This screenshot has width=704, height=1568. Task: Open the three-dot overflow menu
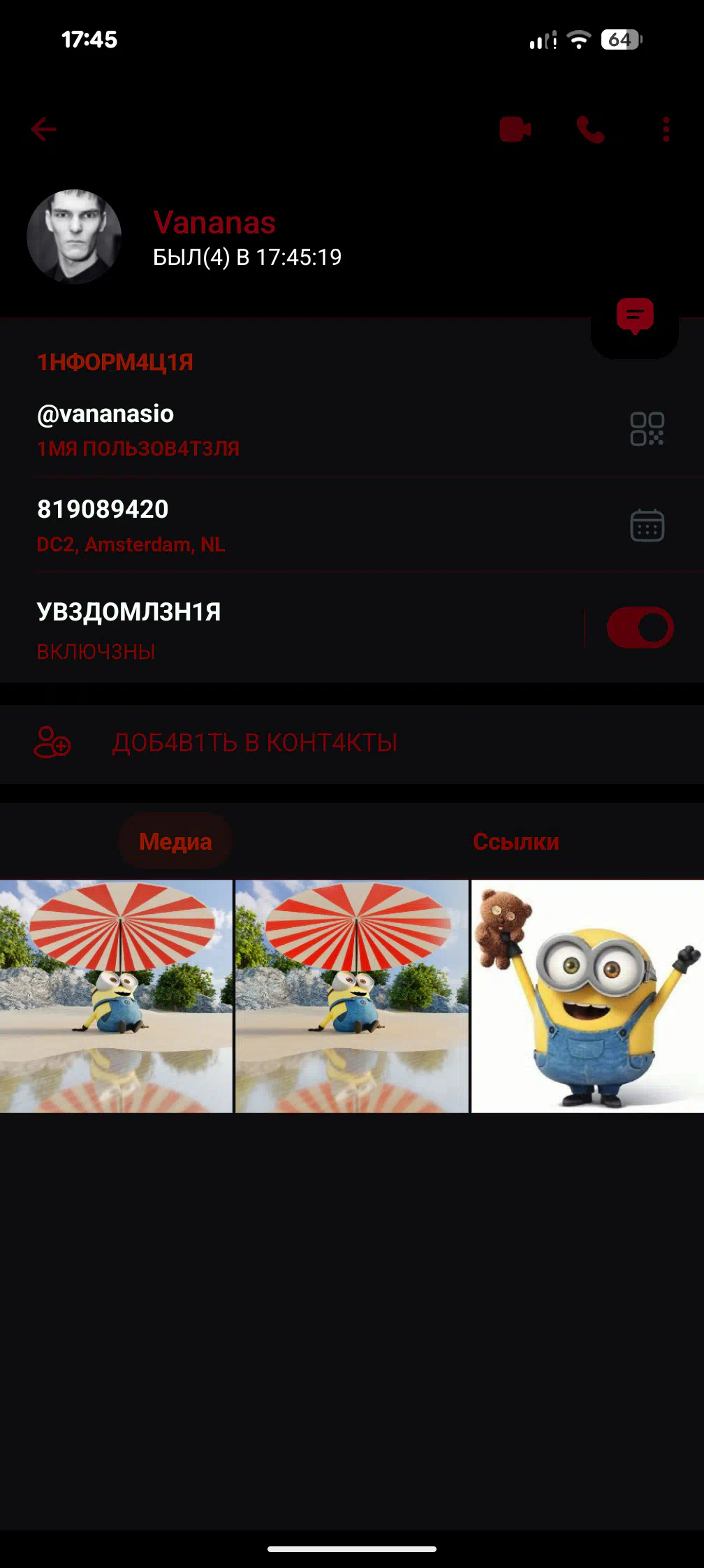tap(666, 129)
